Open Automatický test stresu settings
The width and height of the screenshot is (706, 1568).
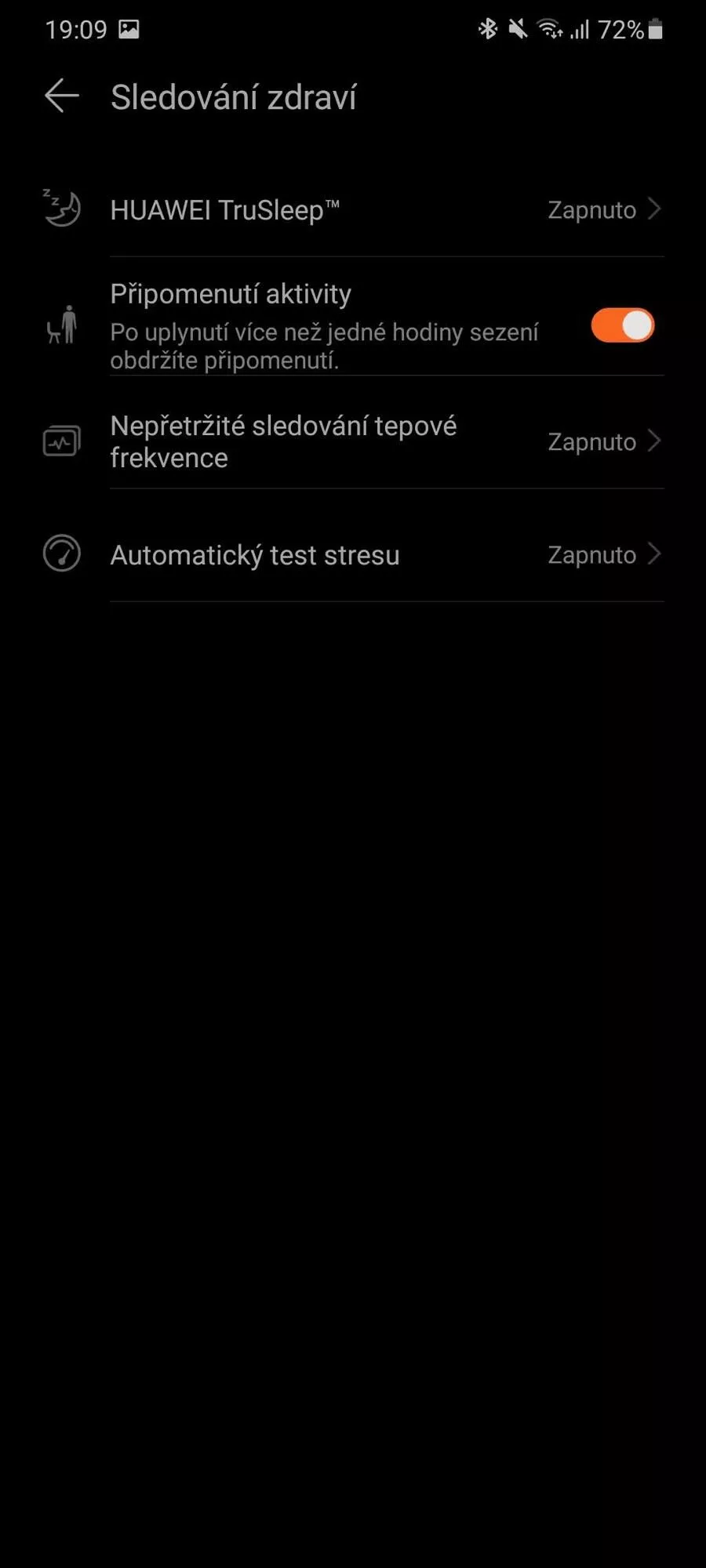click(353, 555)
